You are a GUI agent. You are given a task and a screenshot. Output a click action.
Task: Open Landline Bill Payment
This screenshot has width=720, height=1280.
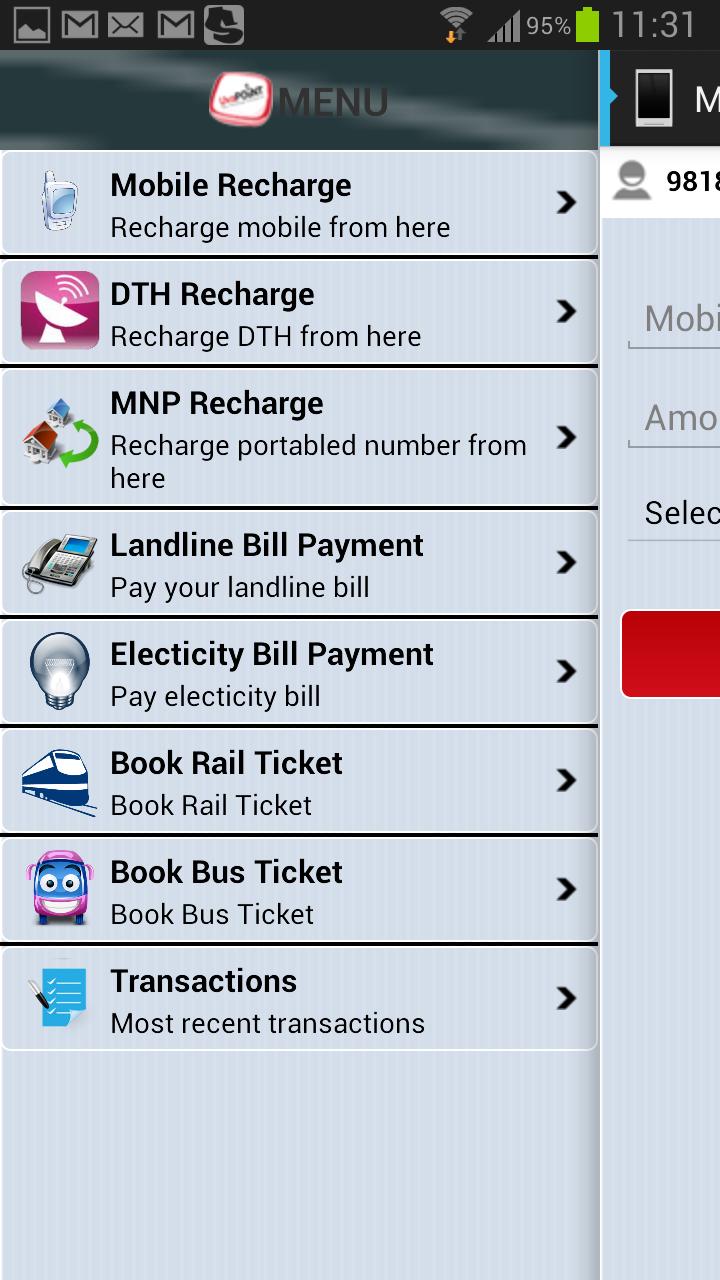(x=299, y=563)
